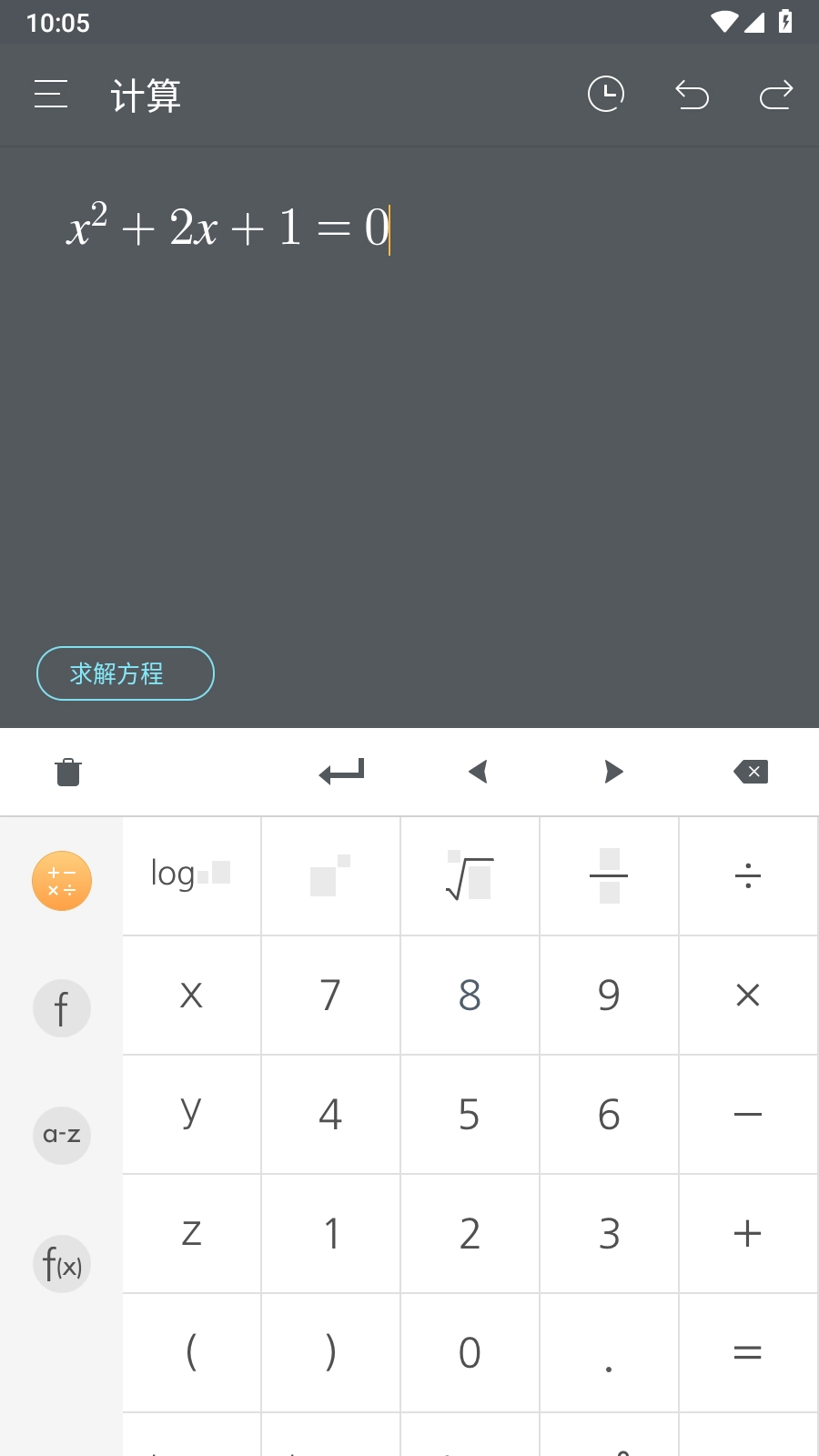Undo the last action

pyautogui.click(x=692, y=95)
